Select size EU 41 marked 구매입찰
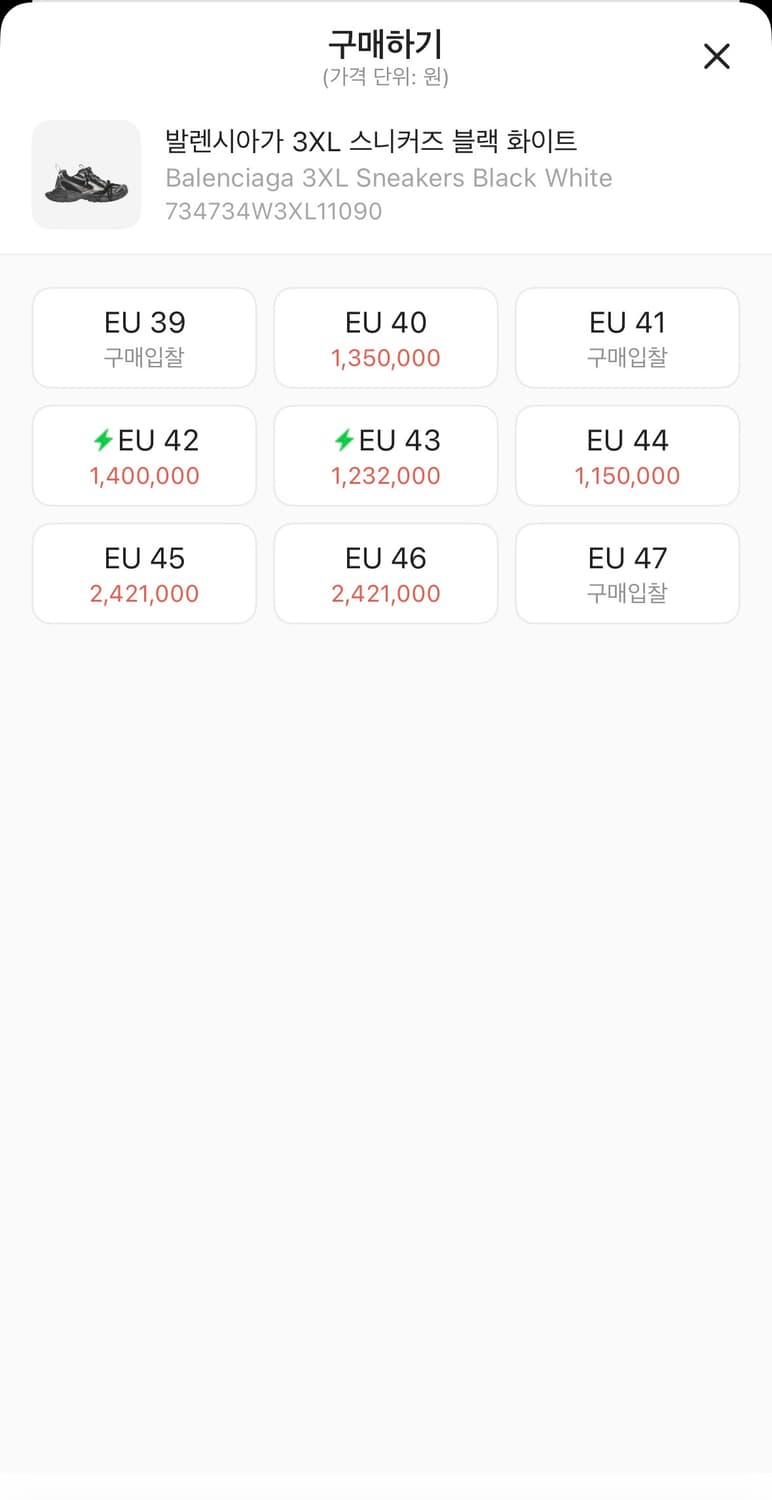The height and width of the screenshot is (1500, 772). (x=627, y=337)
